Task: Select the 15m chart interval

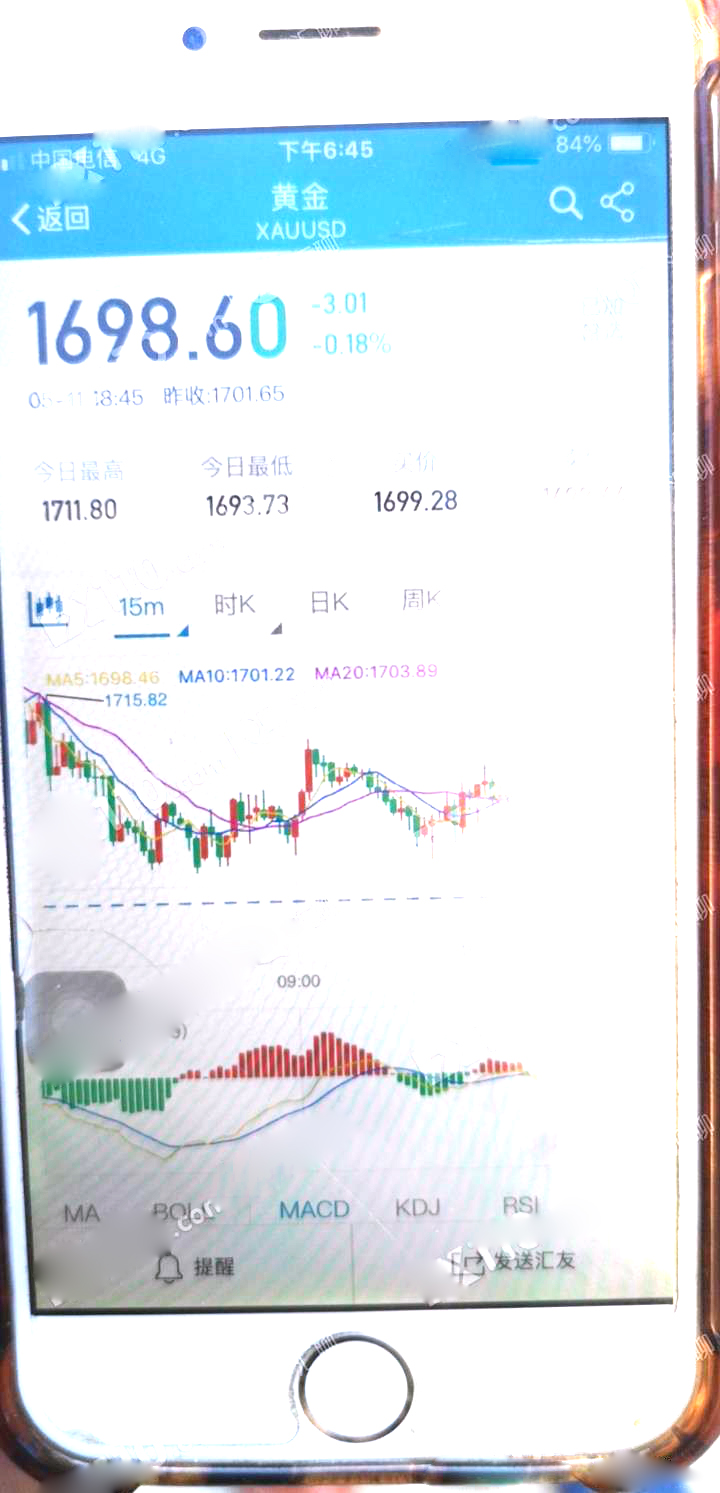Action: 141,607
